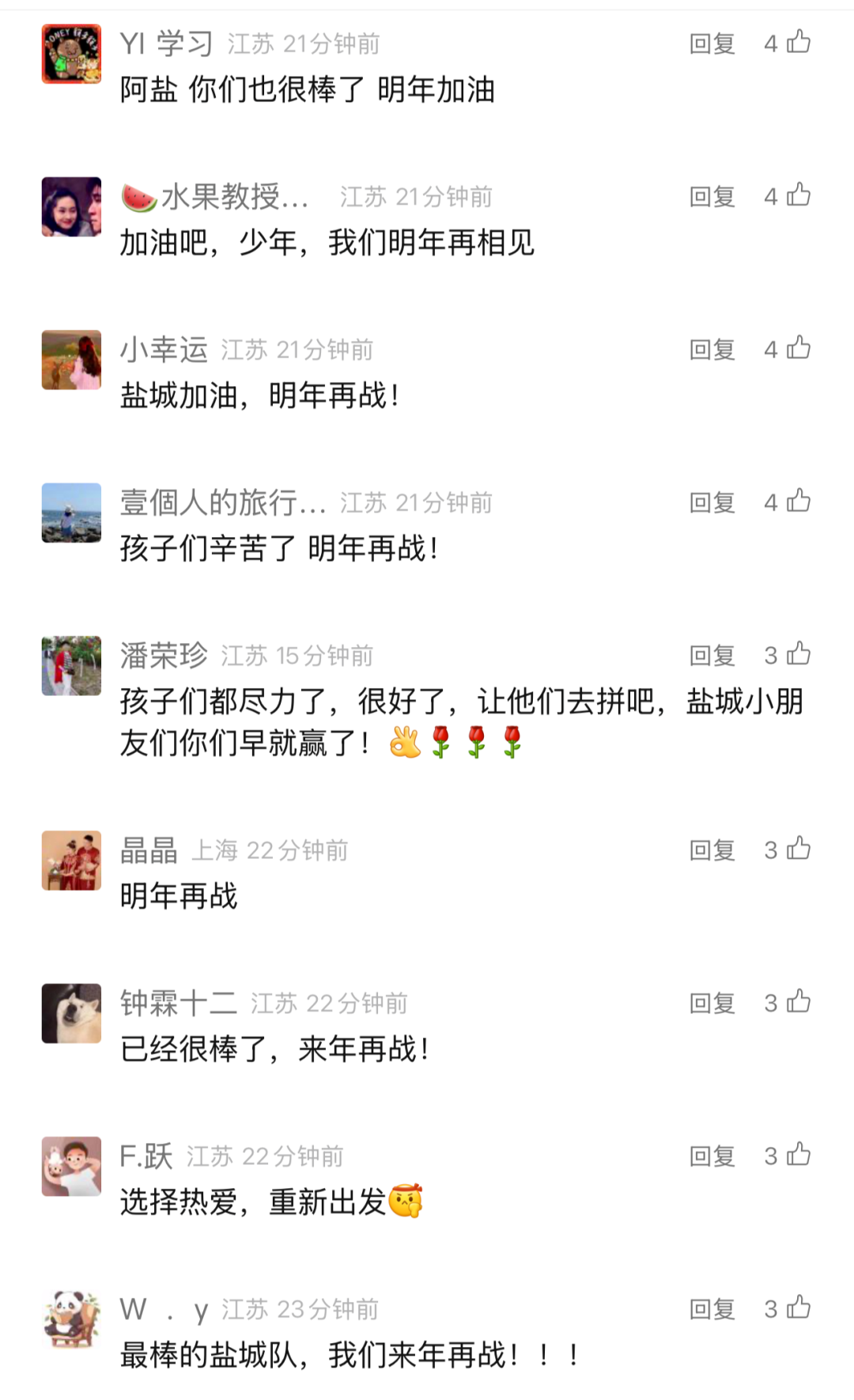Screen dimensions: 854x1400
Task: Reply to 潘荣珍's comment
Action: pos(712,656)
